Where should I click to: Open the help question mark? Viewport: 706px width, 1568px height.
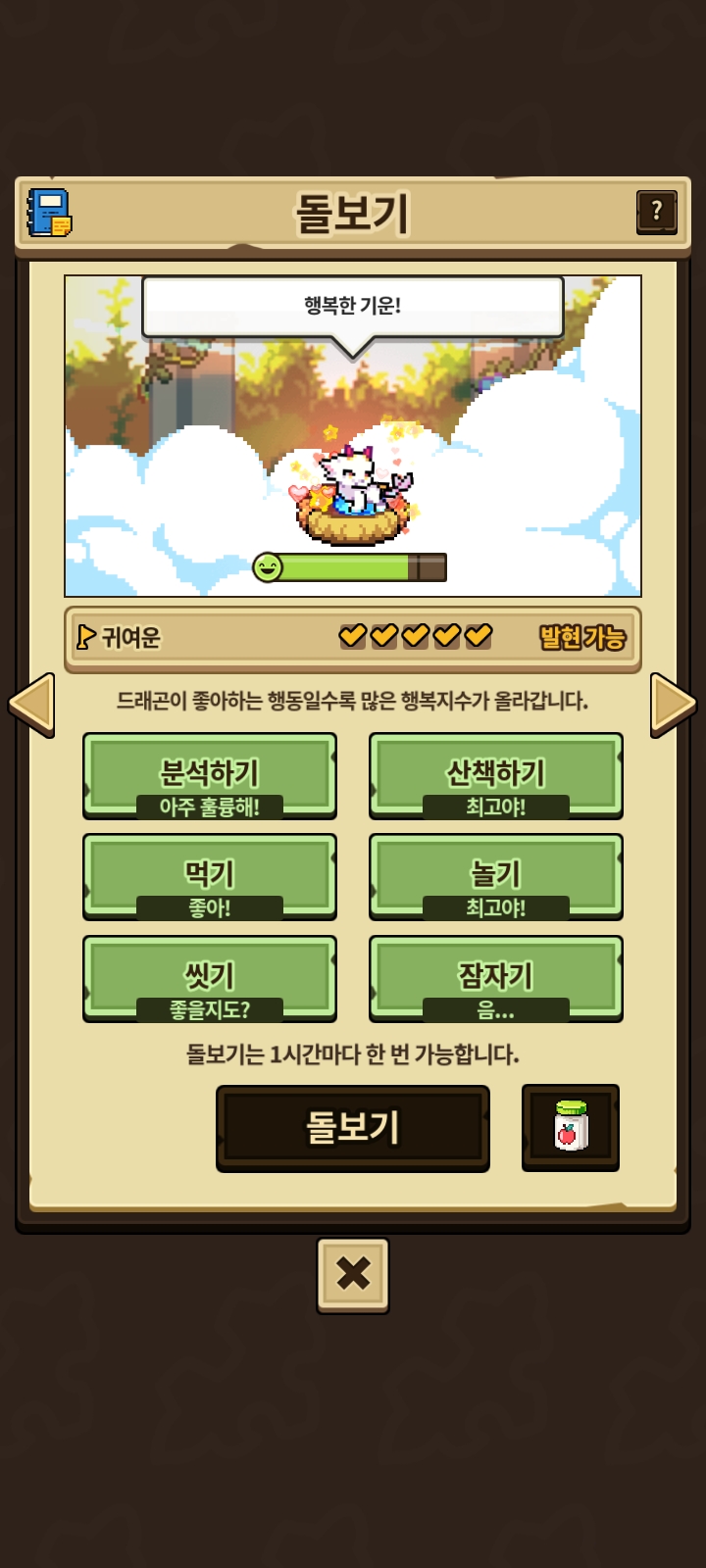point(656,211)
